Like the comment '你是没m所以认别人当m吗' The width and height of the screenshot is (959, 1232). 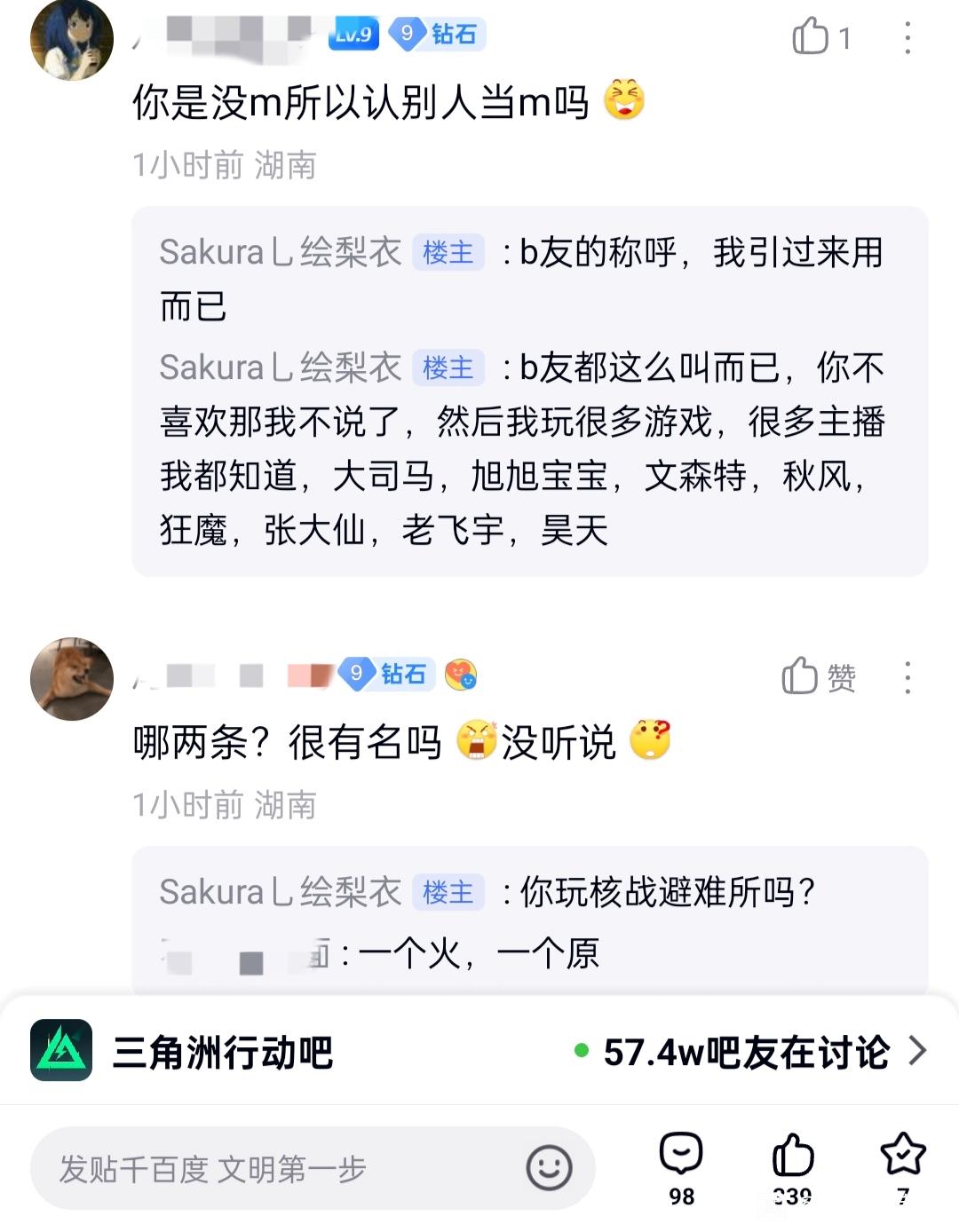pyautogui.click(x=820, y=37)
